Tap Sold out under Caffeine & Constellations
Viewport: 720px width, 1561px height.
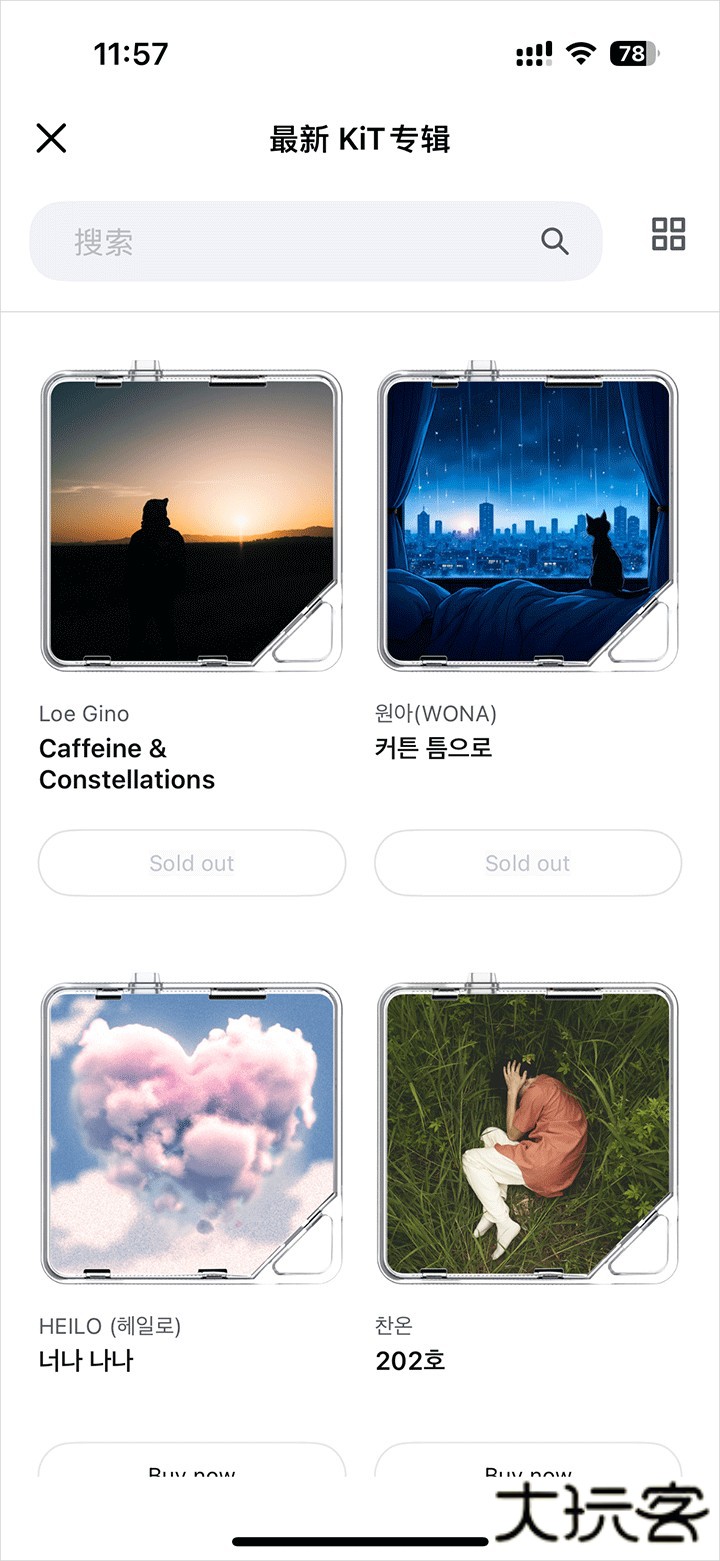click(191, 863)
